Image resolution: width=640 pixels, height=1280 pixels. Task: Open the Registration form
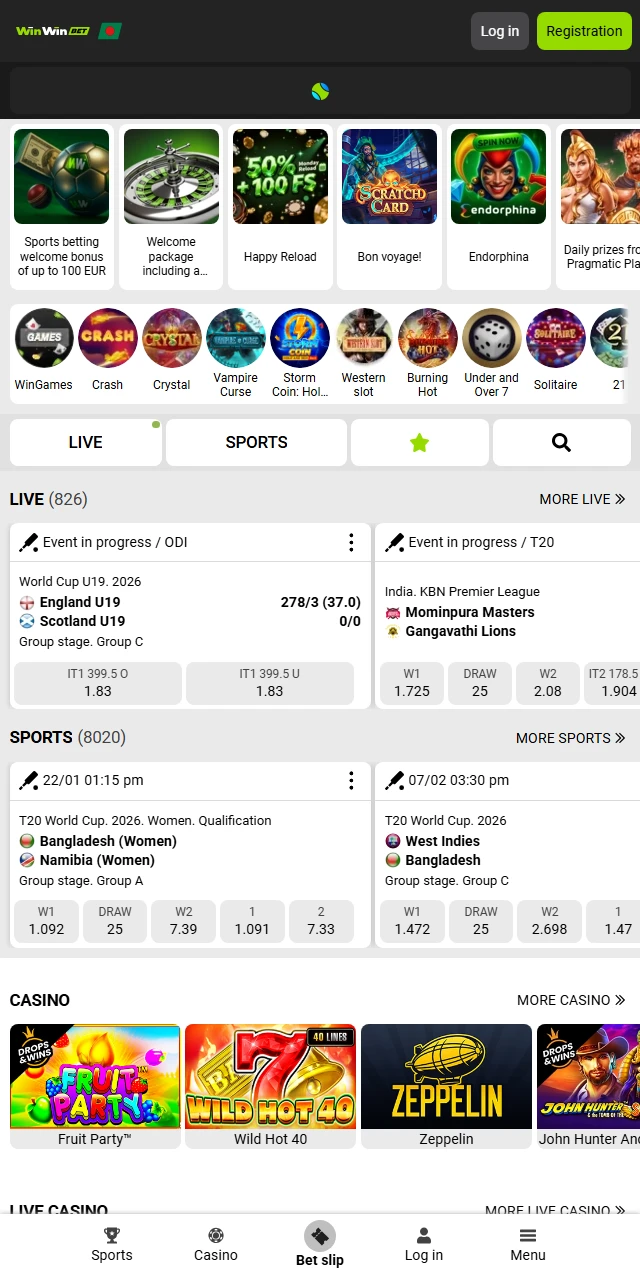coord(584,31)
